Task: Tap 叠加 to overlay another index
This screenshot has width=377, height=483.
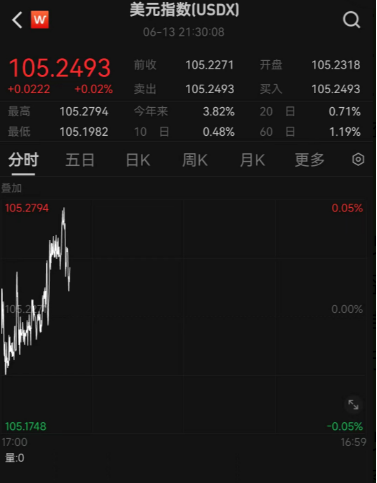Action: point(12,188)
